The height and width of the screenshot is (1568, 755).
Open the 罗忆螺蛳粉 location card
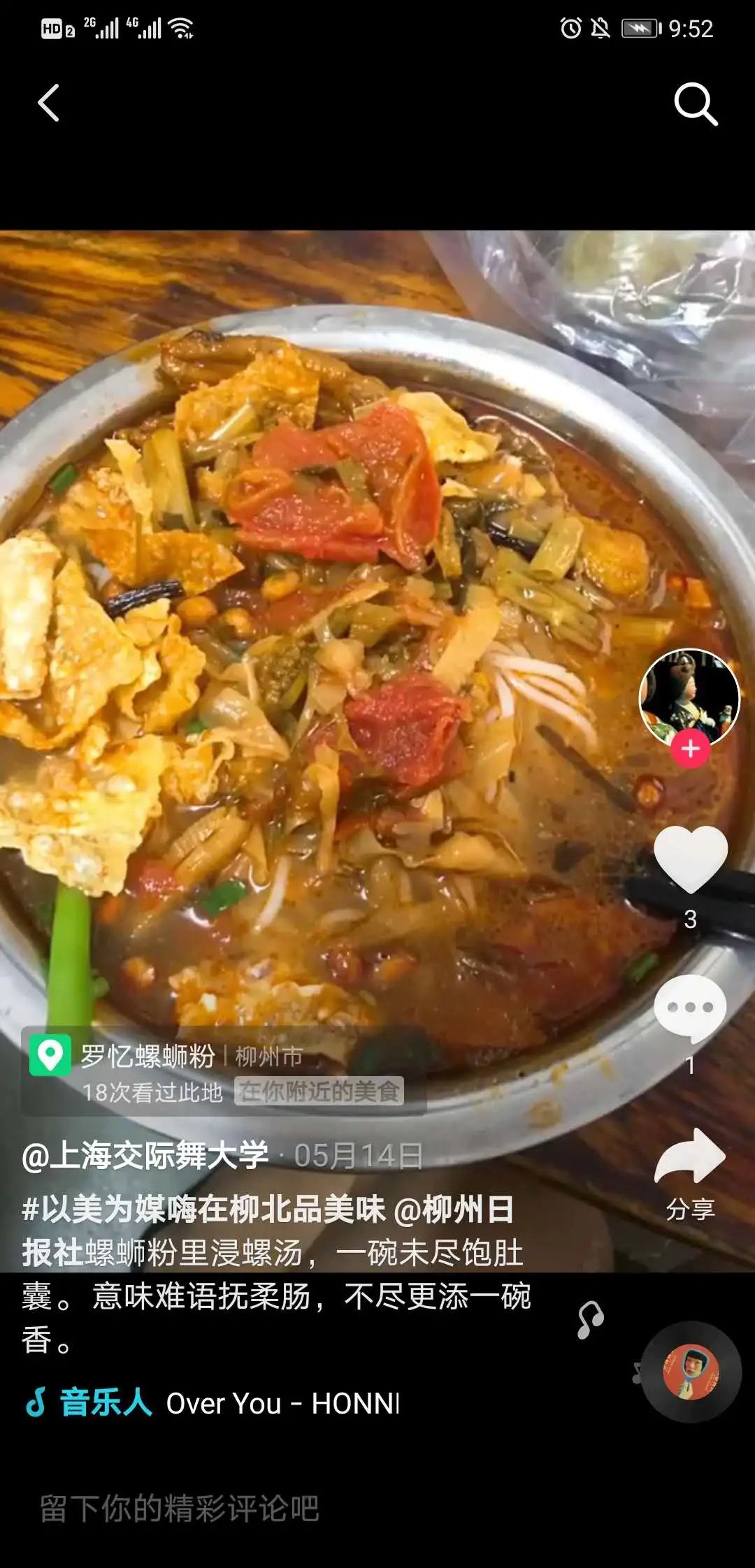(x=147, y=1056)
